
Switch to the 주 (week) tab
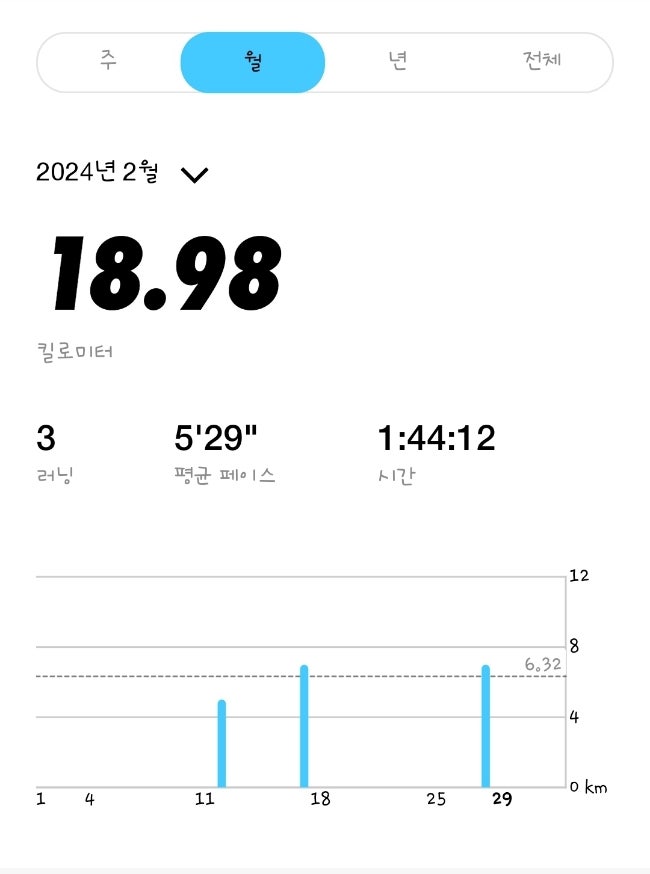109,61
